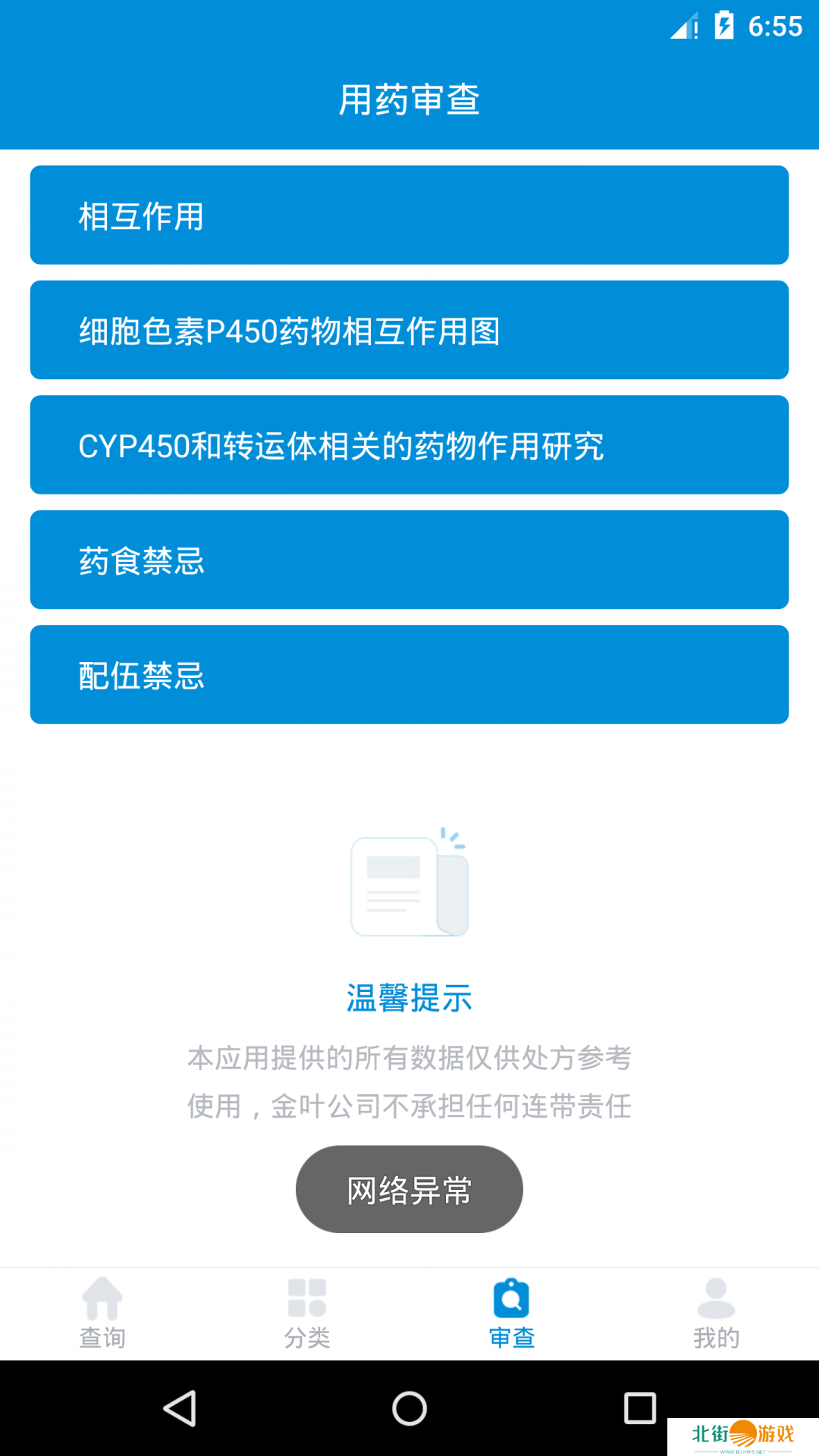Tap the system home button
Image resolution: width=819 pixels, height=1456 pixels.
(409, 1408)
